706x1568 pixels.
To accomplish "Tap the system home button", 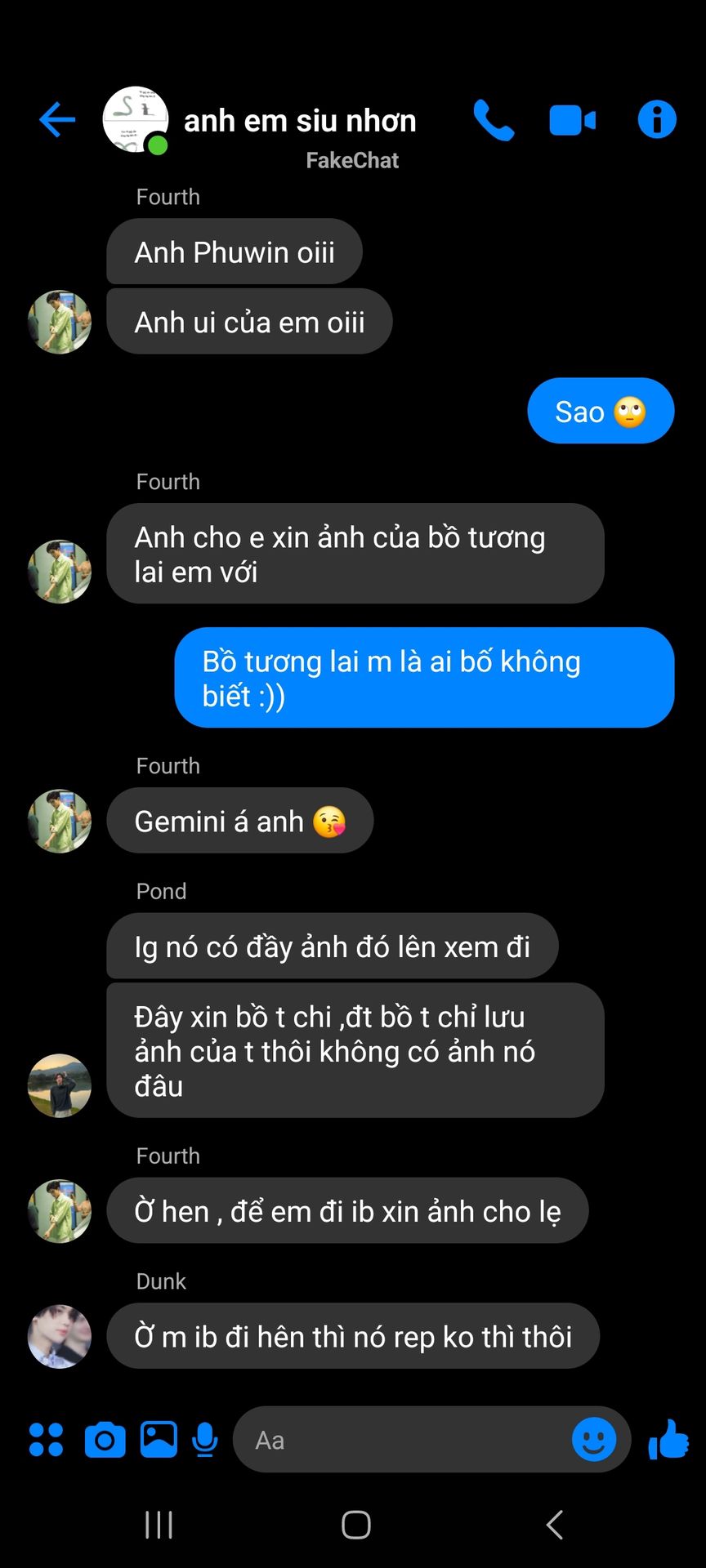I will pos(356,1525).
